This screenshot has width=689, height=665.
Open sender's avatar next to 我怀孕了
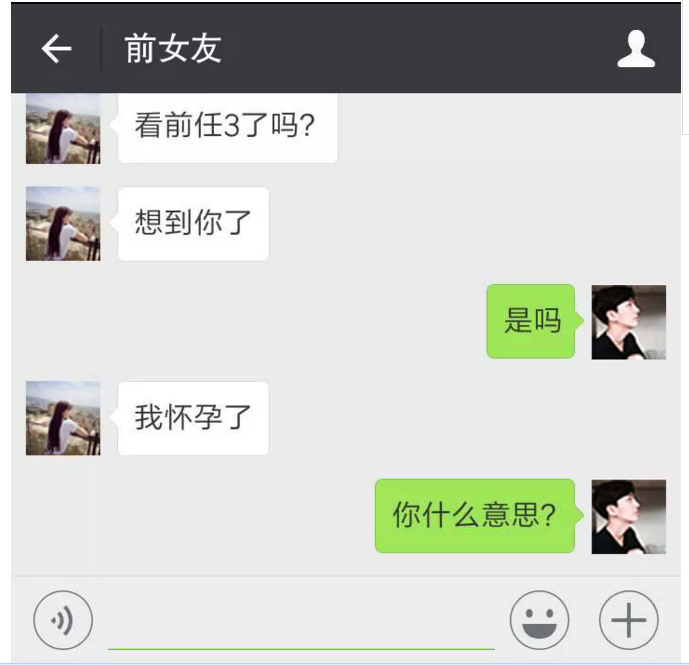click(x=63, y=418)
